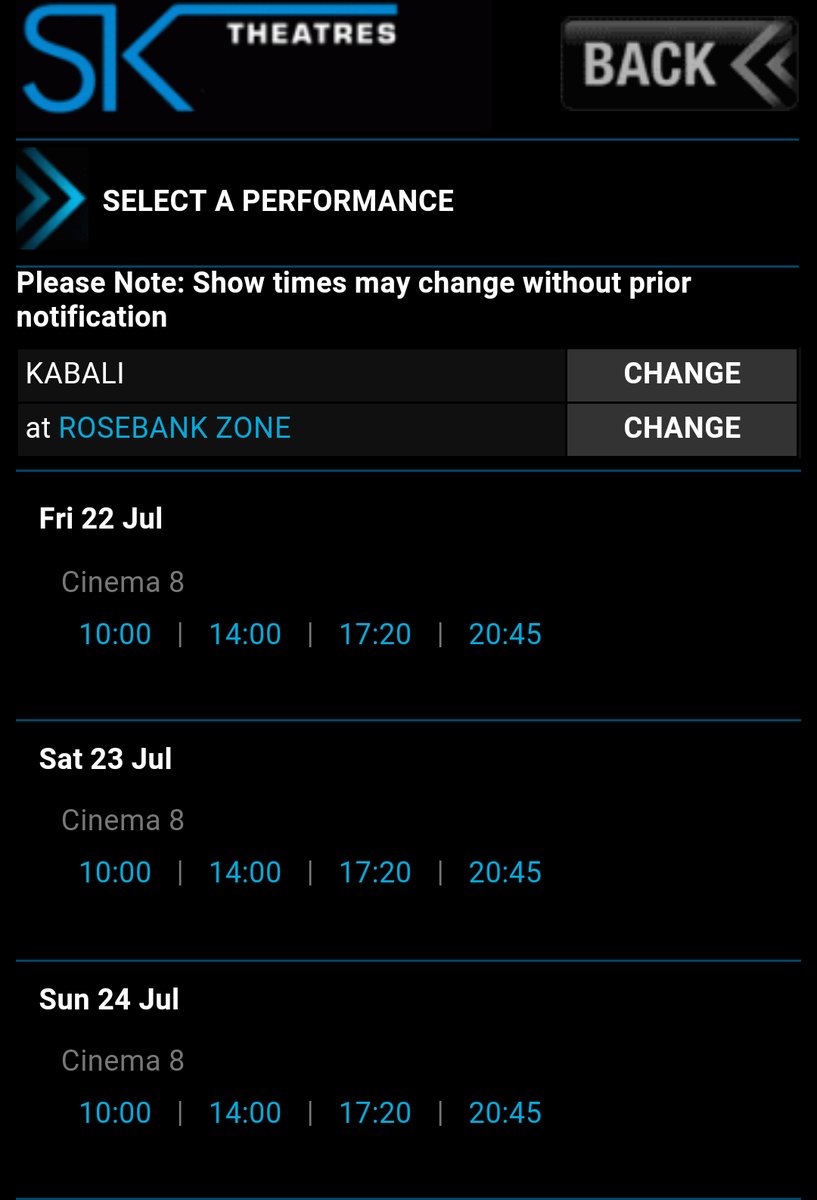Choose the 17:20 show on Fri 22 Jul
Screen dimensions: 817x1200
[375, 634]
